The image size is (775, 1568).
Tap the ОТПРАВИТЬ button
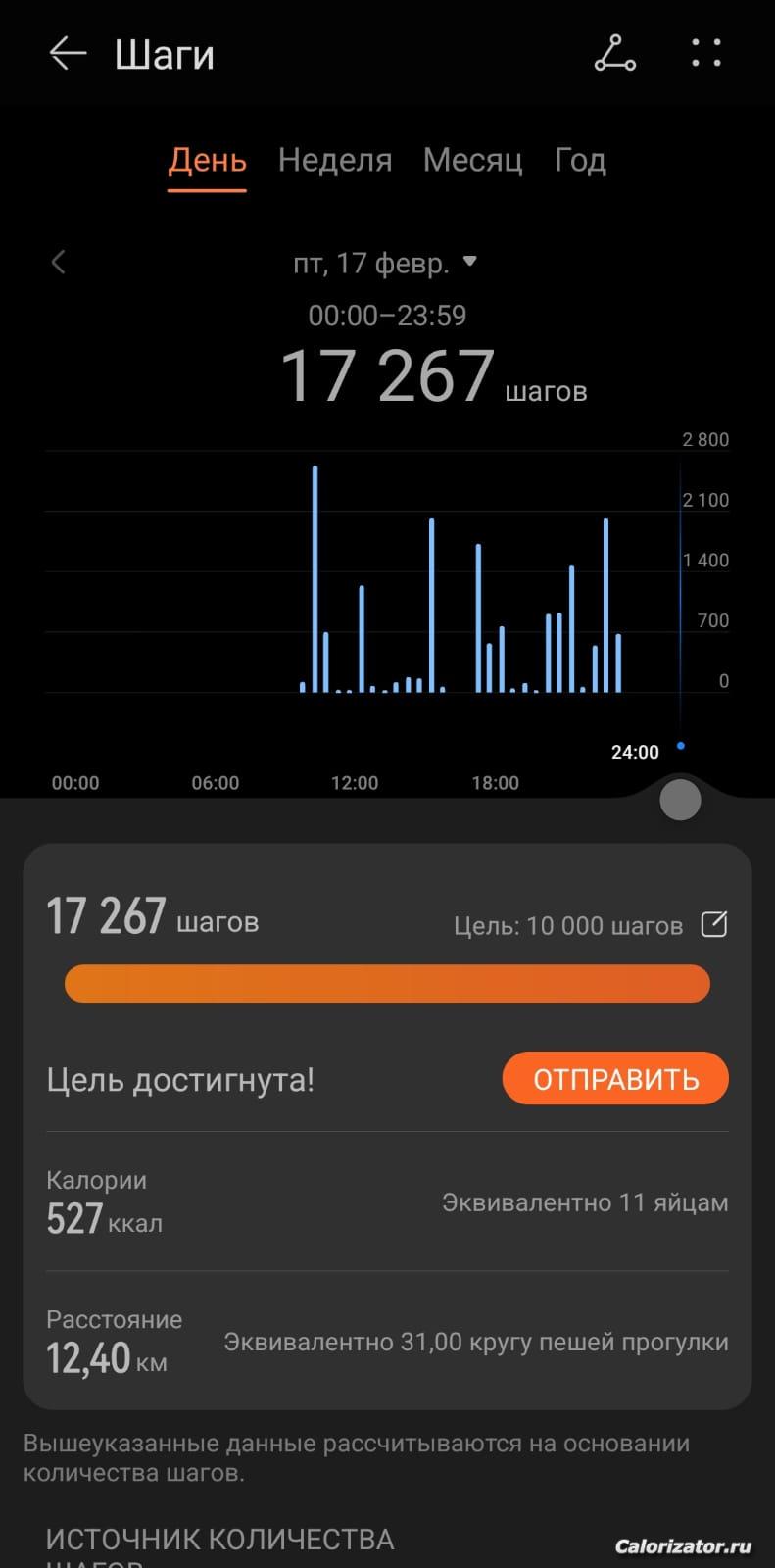tap(615, 1079)
